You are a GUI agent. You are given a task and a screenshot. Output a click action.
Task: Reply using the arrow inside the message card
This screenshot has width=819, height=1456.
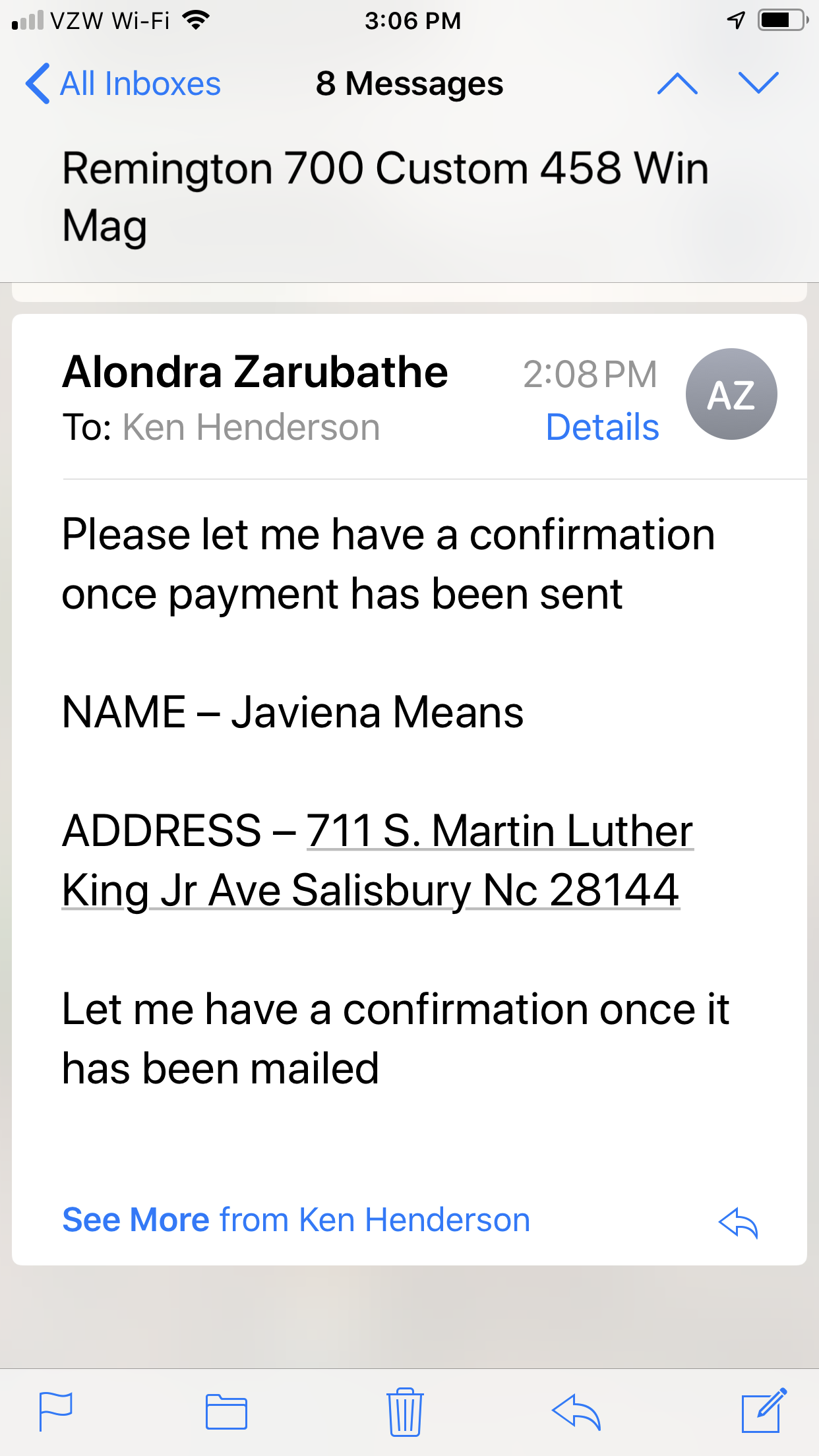point(738,1223)
